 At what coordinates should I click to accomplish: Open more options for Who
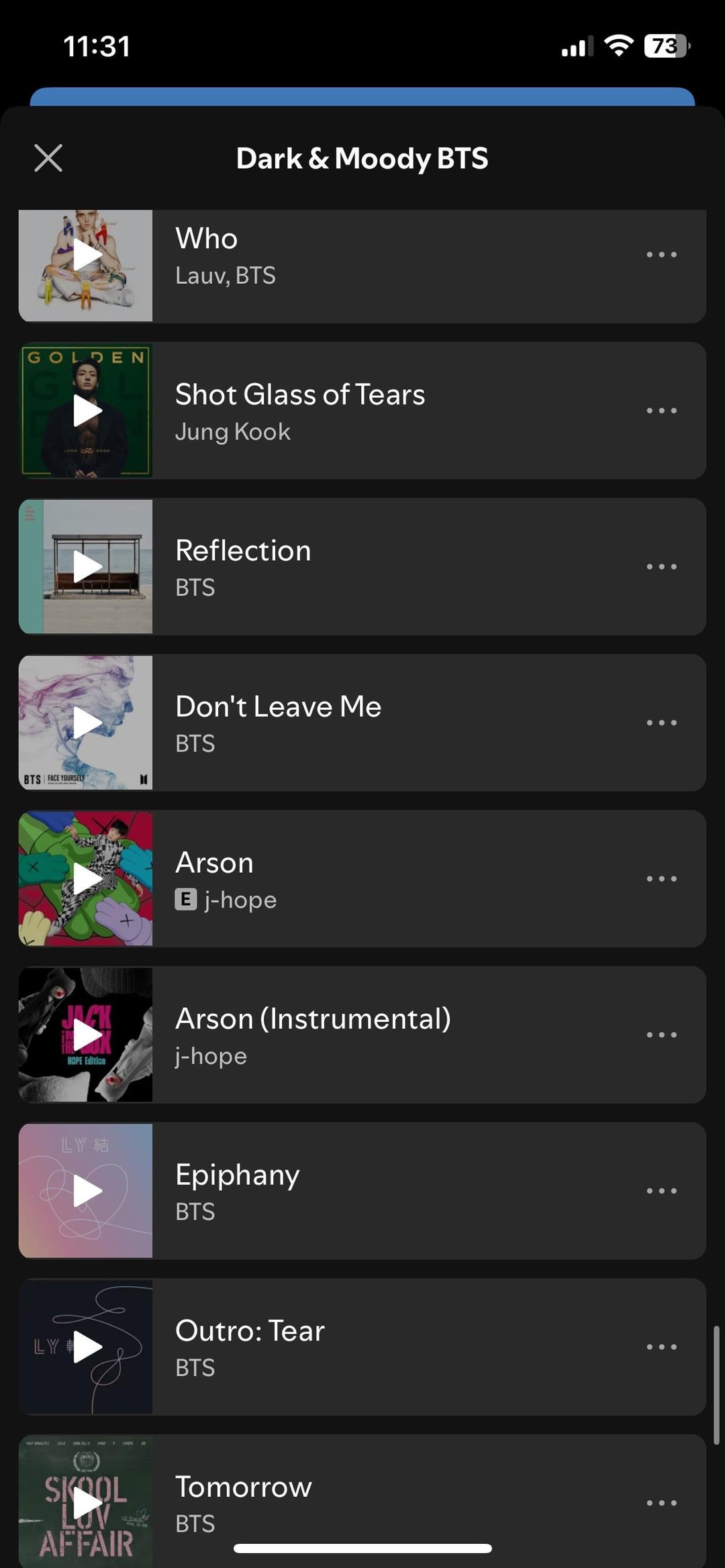661,255
